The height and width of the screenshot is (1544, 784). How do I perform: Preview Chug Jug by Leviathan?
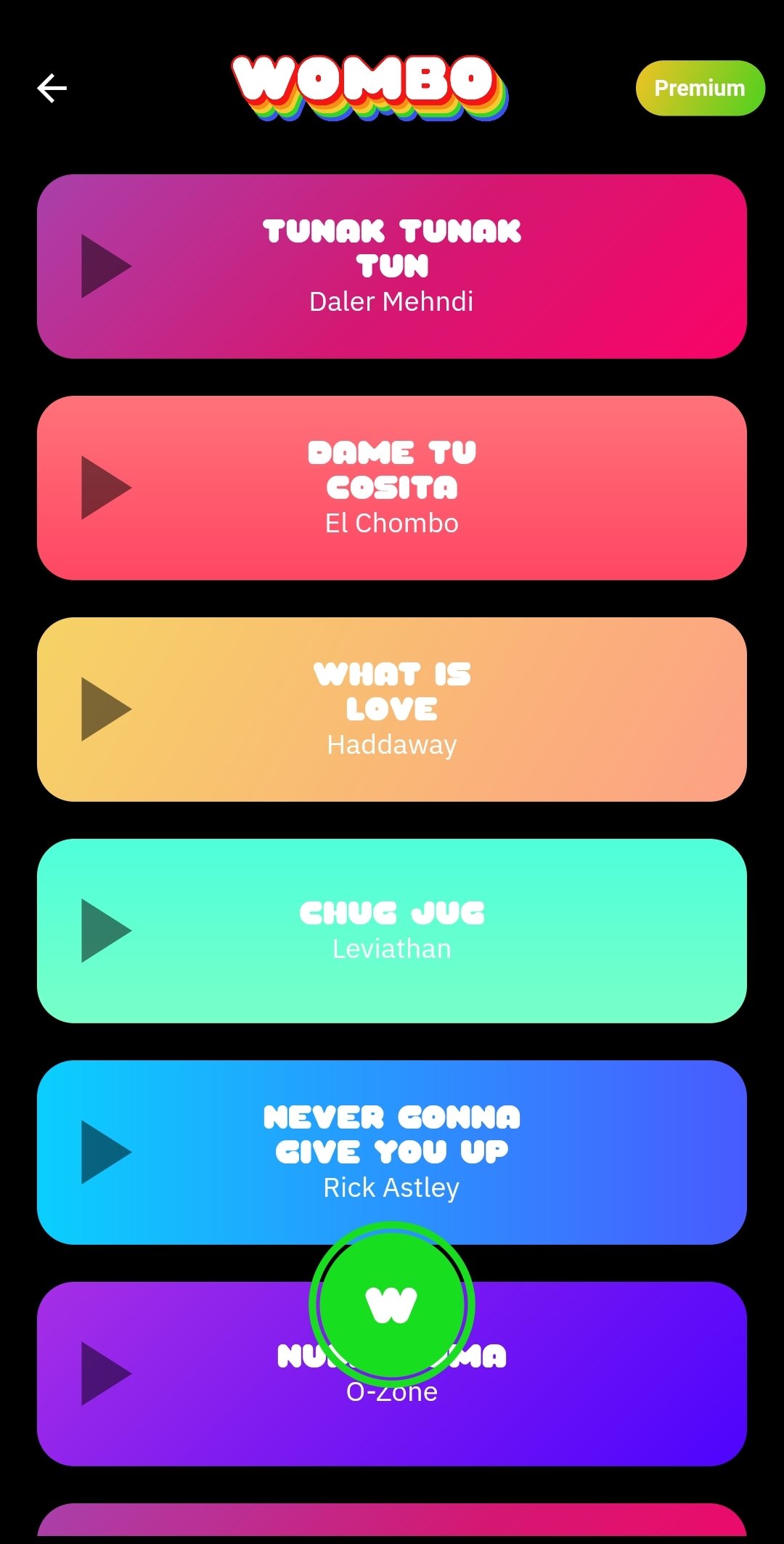106,930
